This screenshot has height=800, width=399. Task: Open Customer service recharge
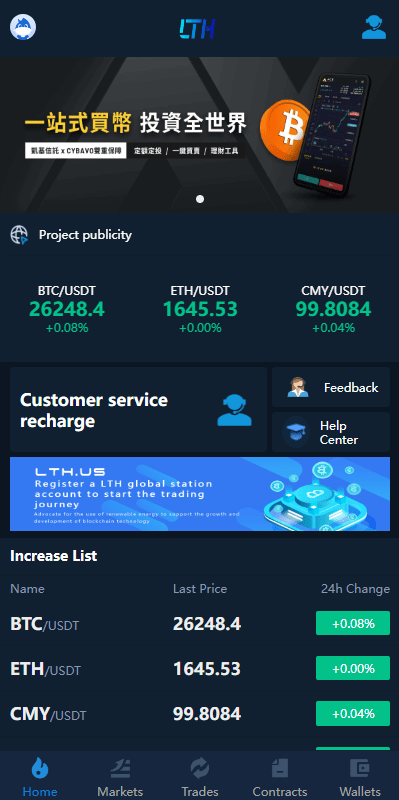click(138, 410)
